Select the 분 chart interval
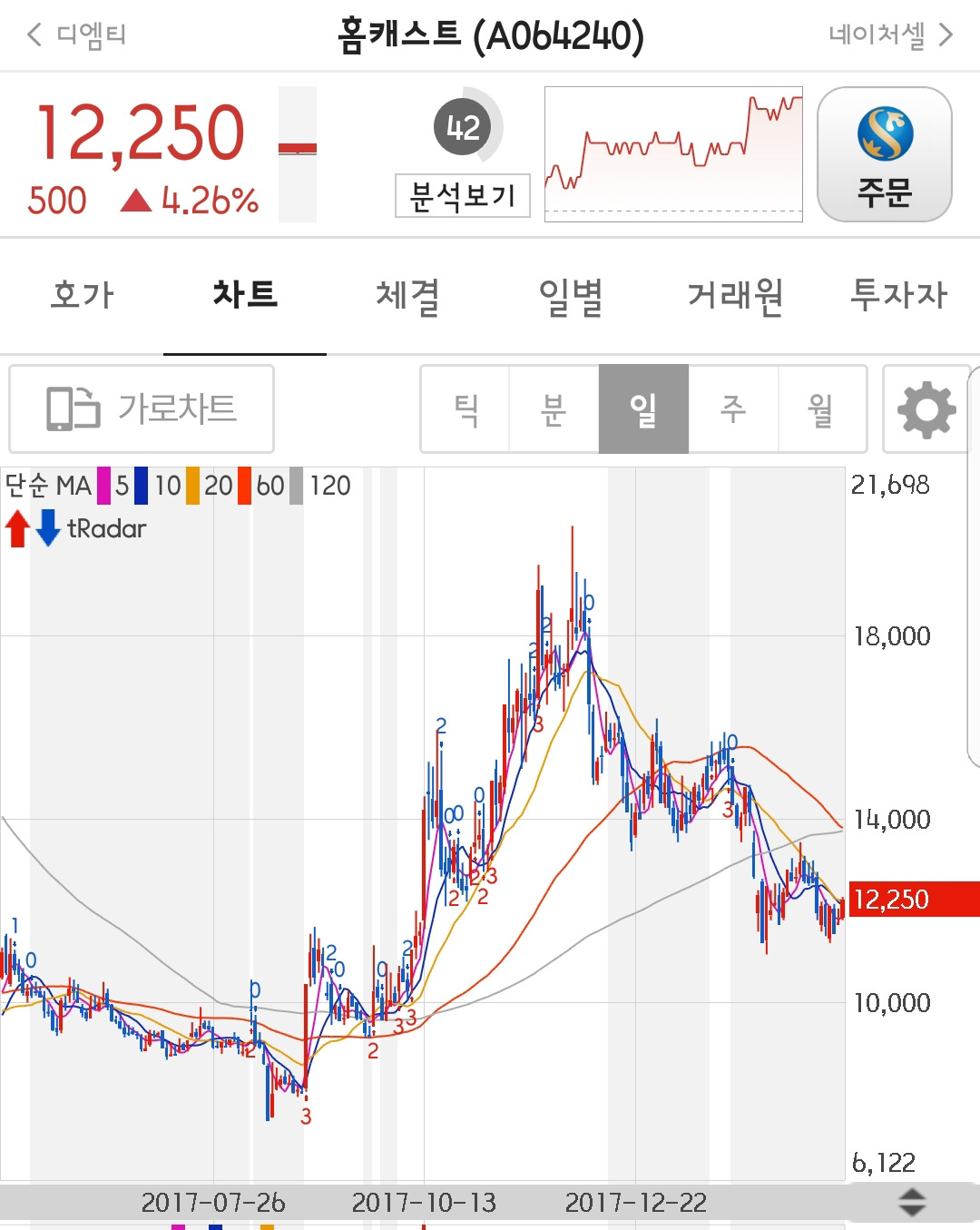980x1230 pixels. 554,408
